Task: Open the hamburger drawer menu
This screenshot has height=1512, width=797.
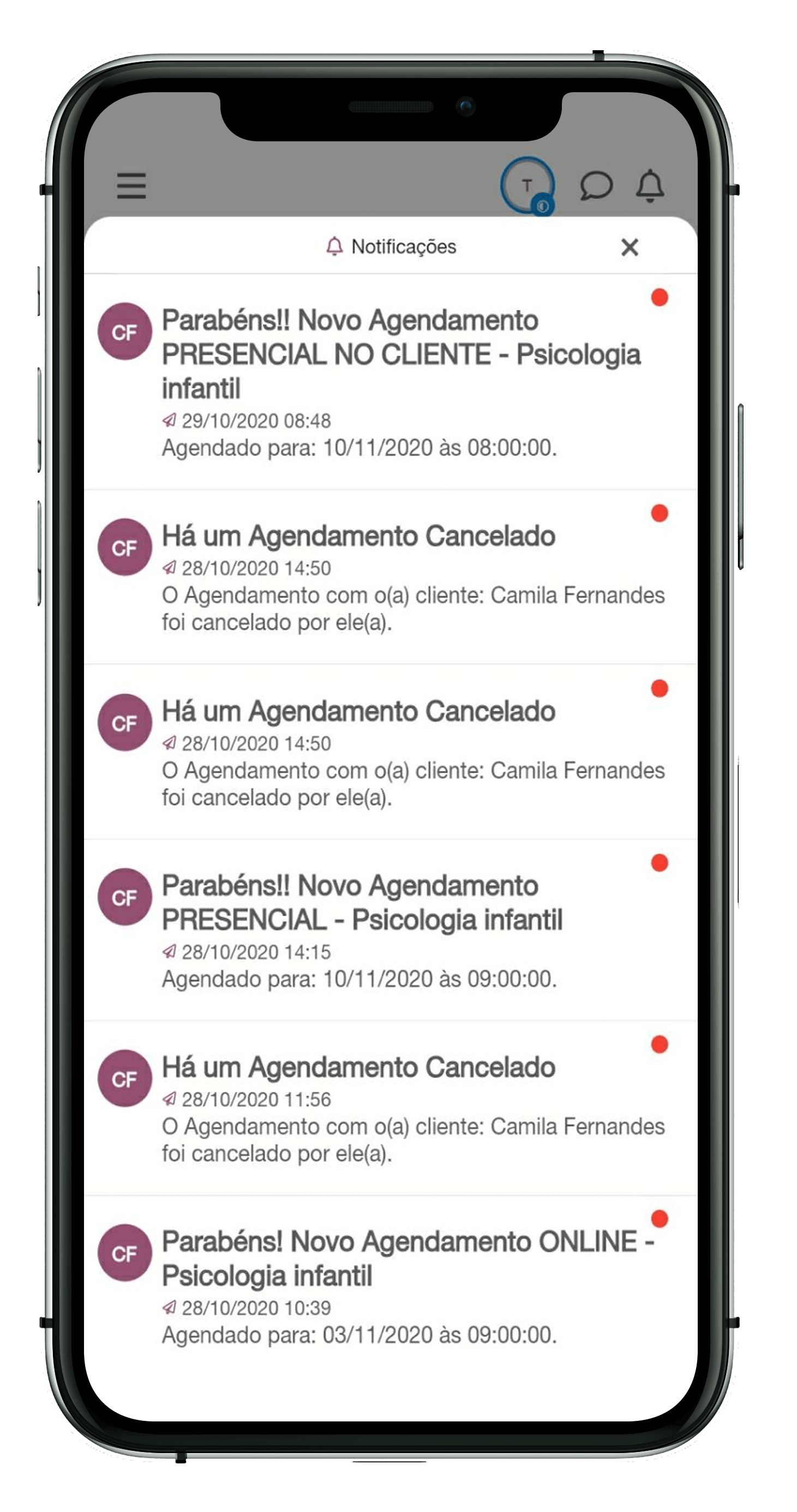Action: [131, 186]
